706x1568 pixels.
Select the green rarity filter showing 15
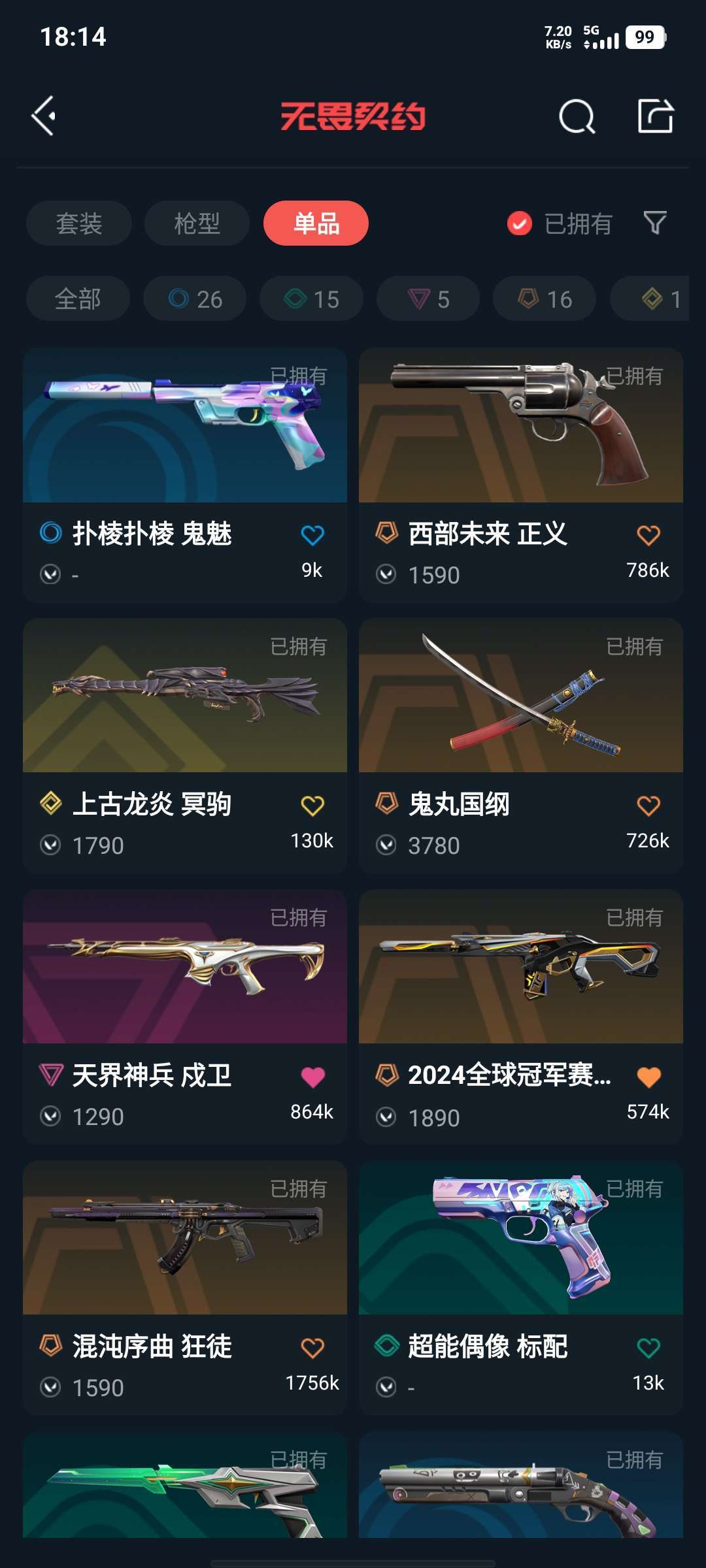[x=311, y=298]
